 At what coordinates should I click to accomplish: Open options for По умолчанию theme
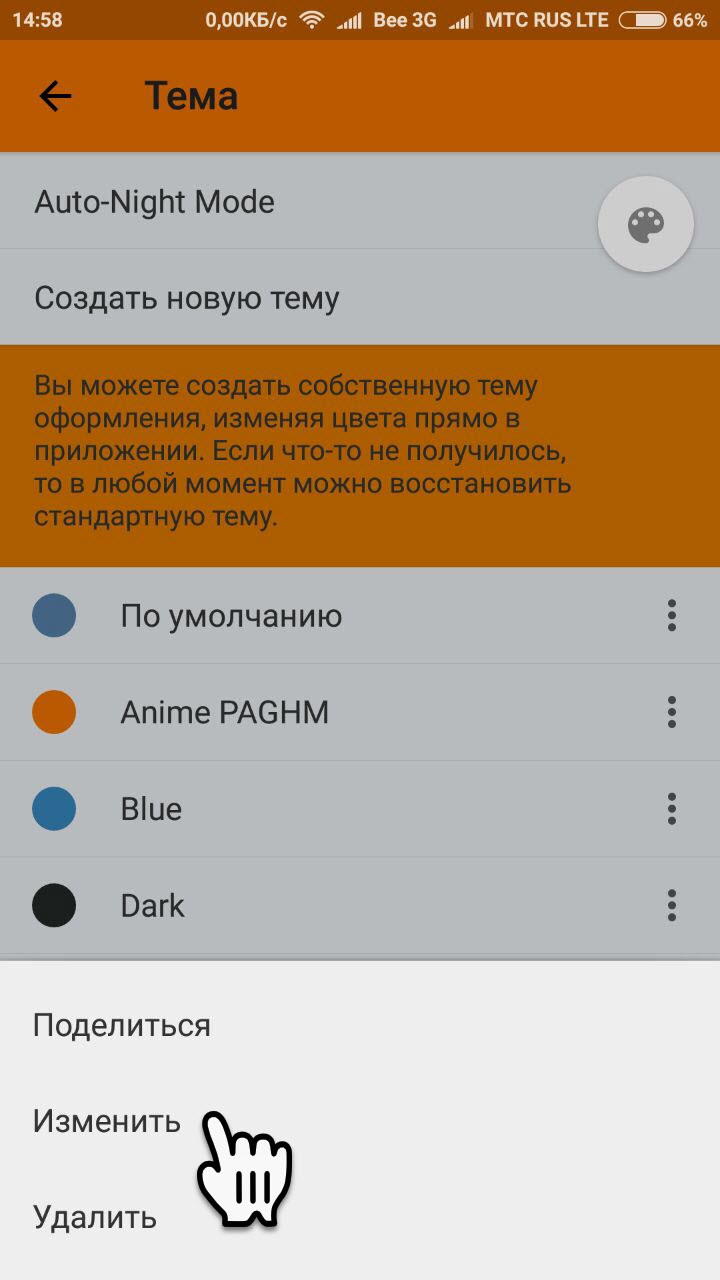click(x=671, y=615)
